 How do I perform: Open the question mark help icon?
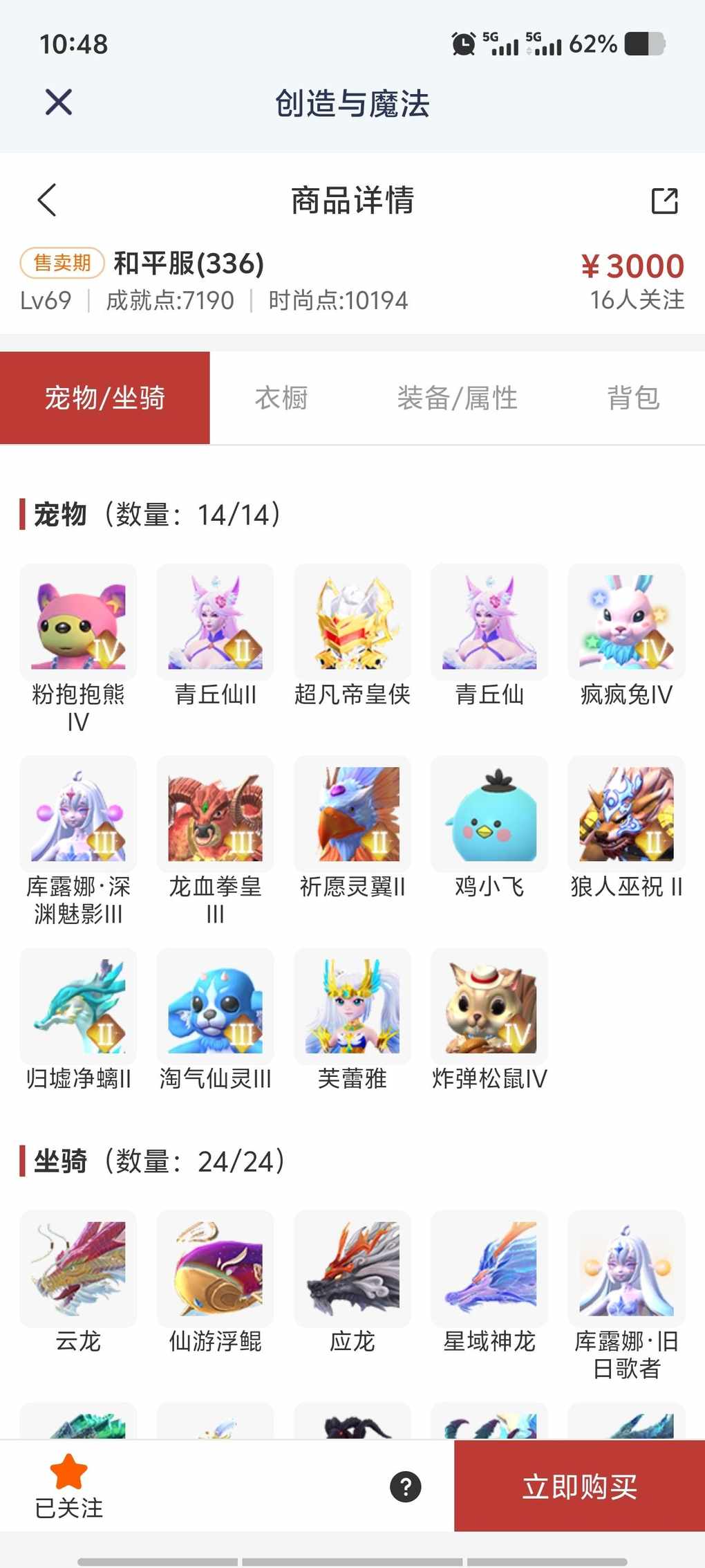coord(406,1486)
